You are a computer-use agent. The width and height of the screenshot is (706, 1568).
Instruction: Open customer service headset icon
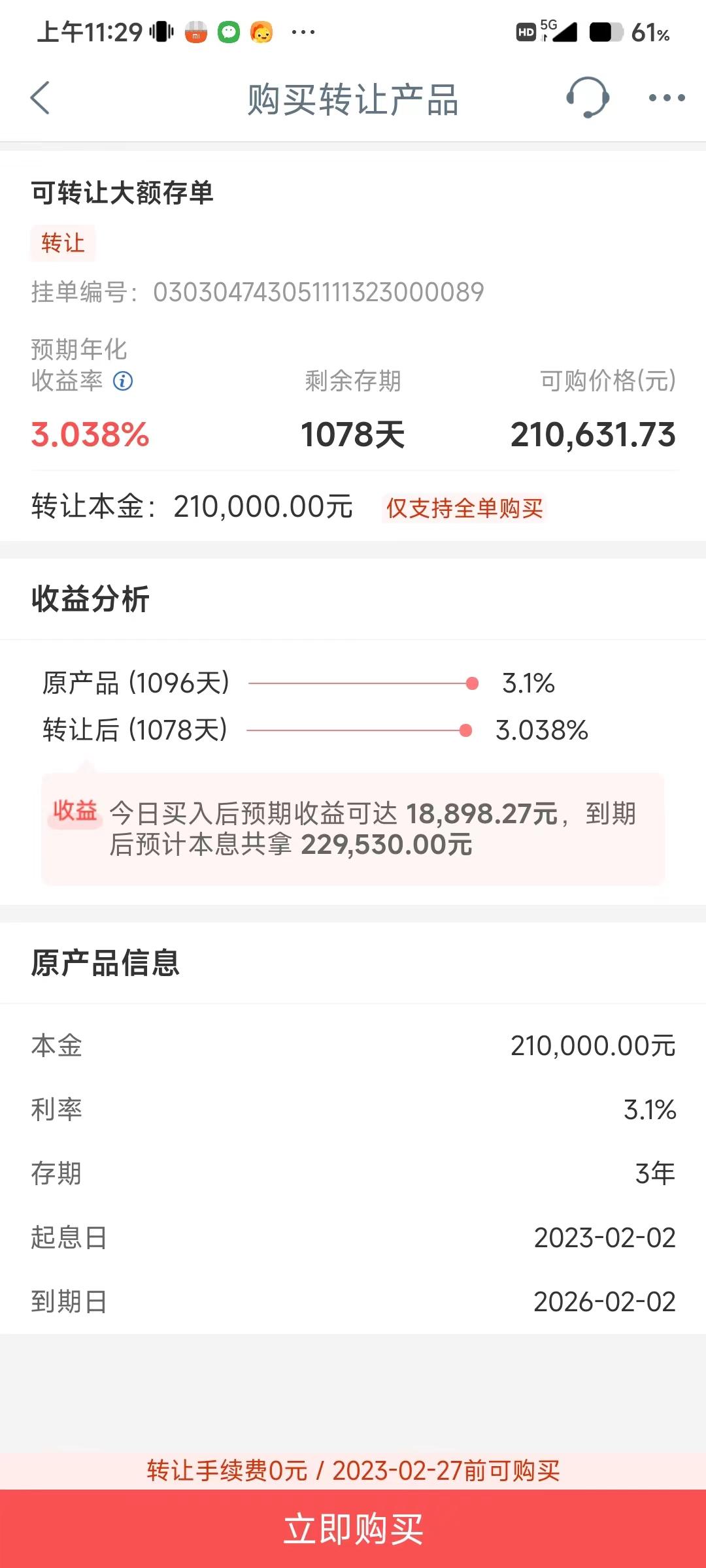click(588, 97)
